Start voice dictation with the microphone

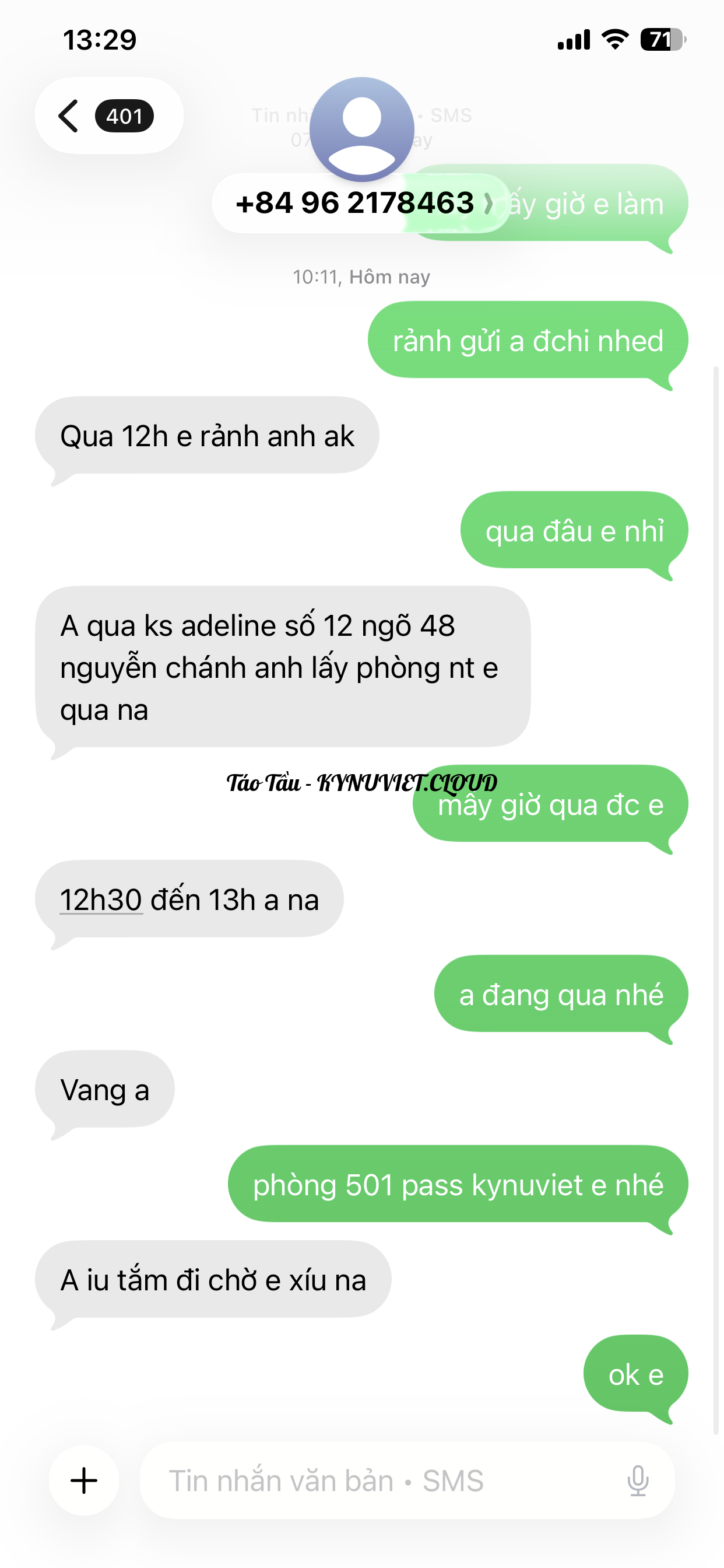(x=638, y=1480)
